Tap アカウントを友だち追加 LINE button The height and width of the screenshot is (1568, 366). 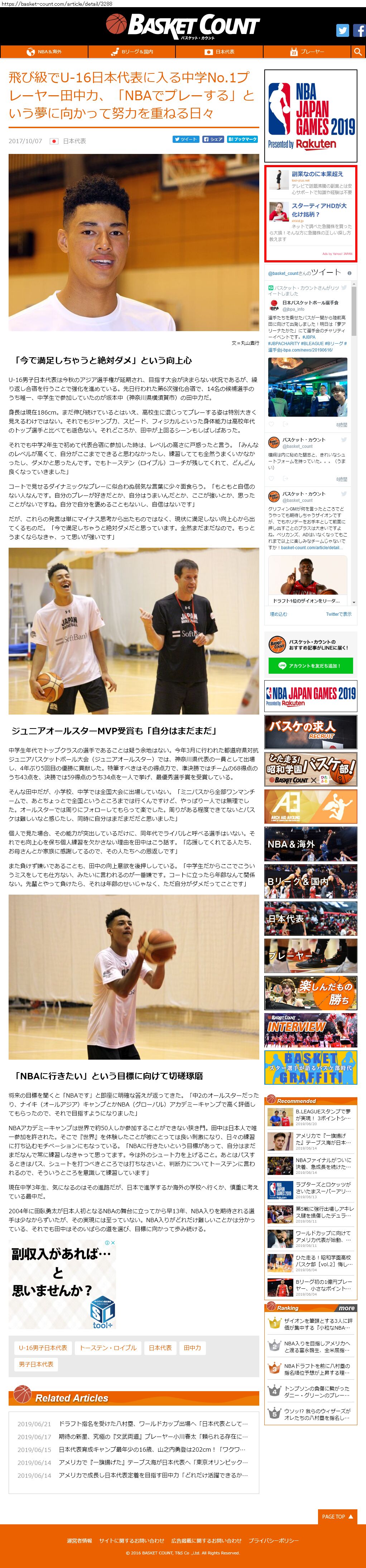(310, 666)
